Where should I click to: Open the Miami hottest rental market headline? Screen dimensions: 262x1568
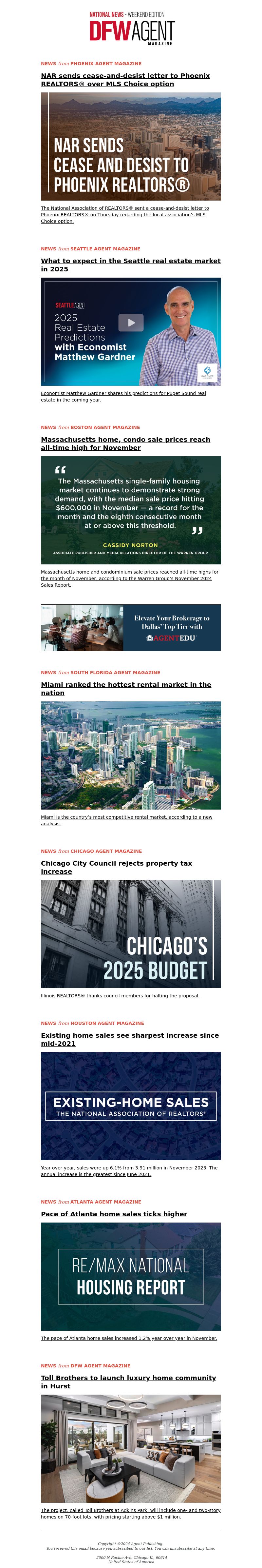pyautogui.click(x=126, y=688)
